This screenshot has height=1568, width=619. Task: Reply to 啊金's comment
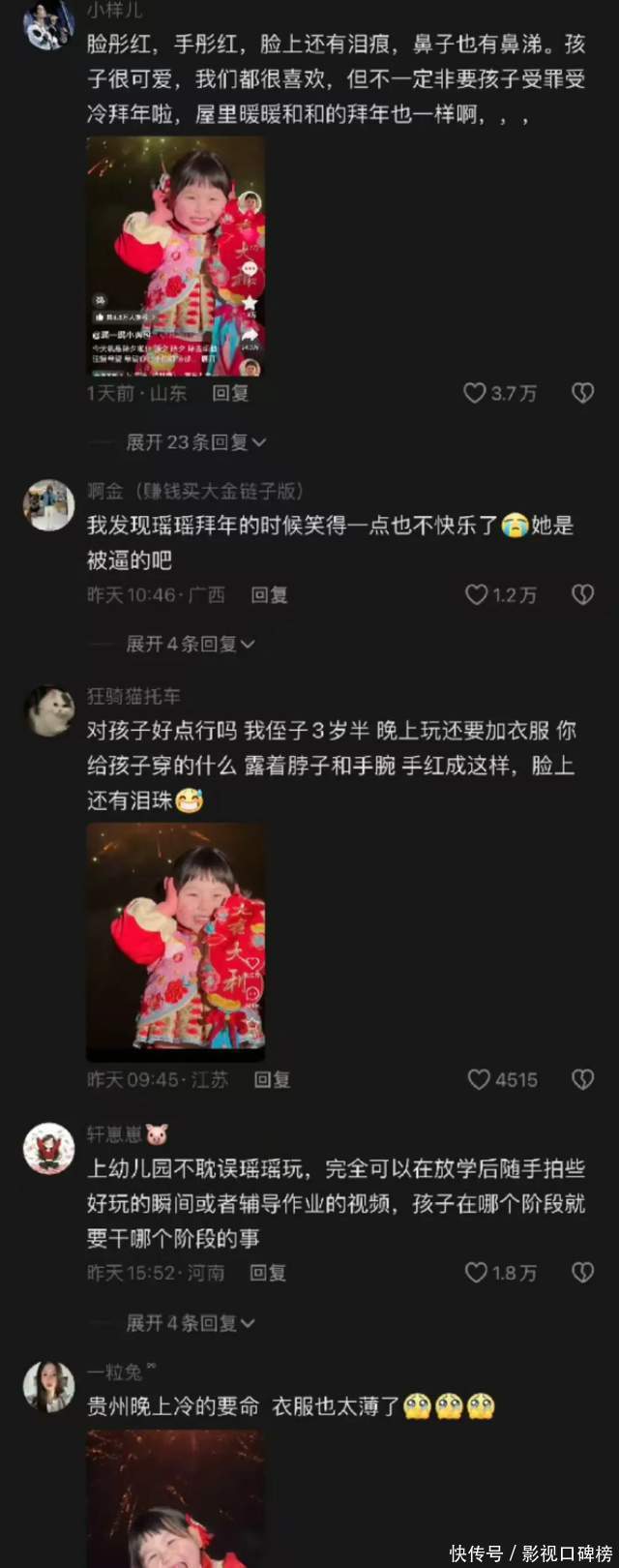click(269, 594)
